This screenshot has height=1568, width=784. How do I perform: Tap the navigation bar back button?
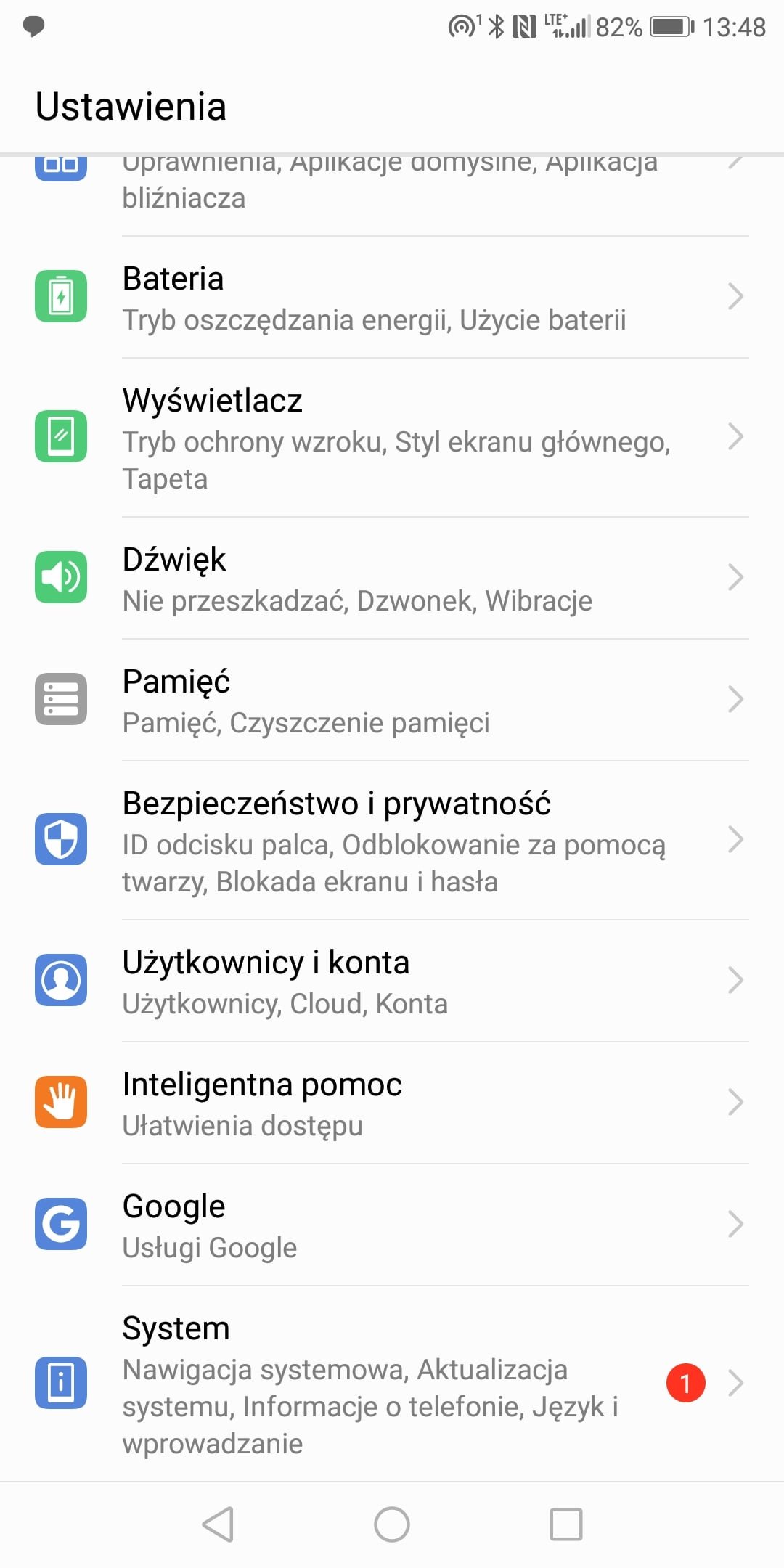[x=218, y=1524]
